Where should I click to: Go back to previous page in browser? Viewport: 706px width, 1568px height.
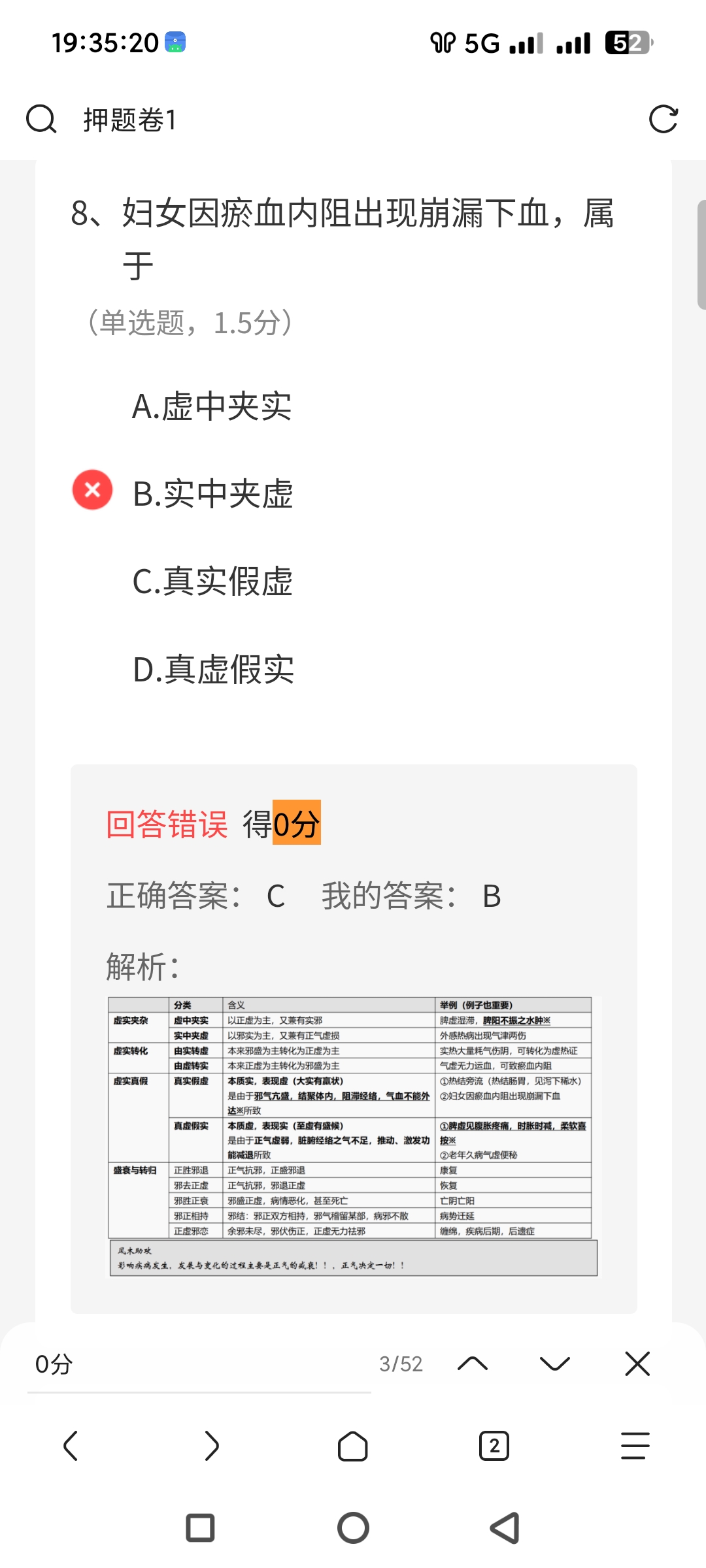pos(71,1446)
